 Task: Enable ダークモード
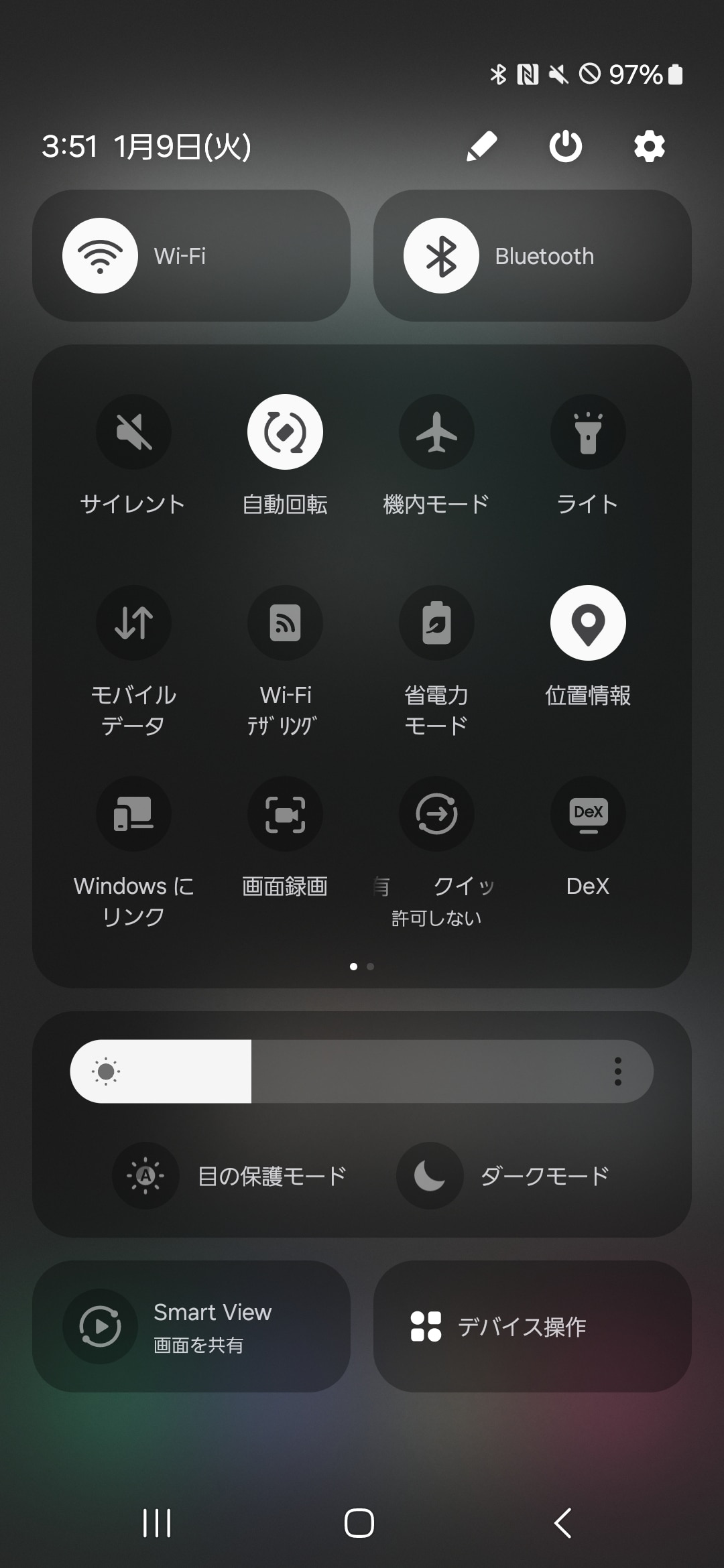tap(430, 1176)
